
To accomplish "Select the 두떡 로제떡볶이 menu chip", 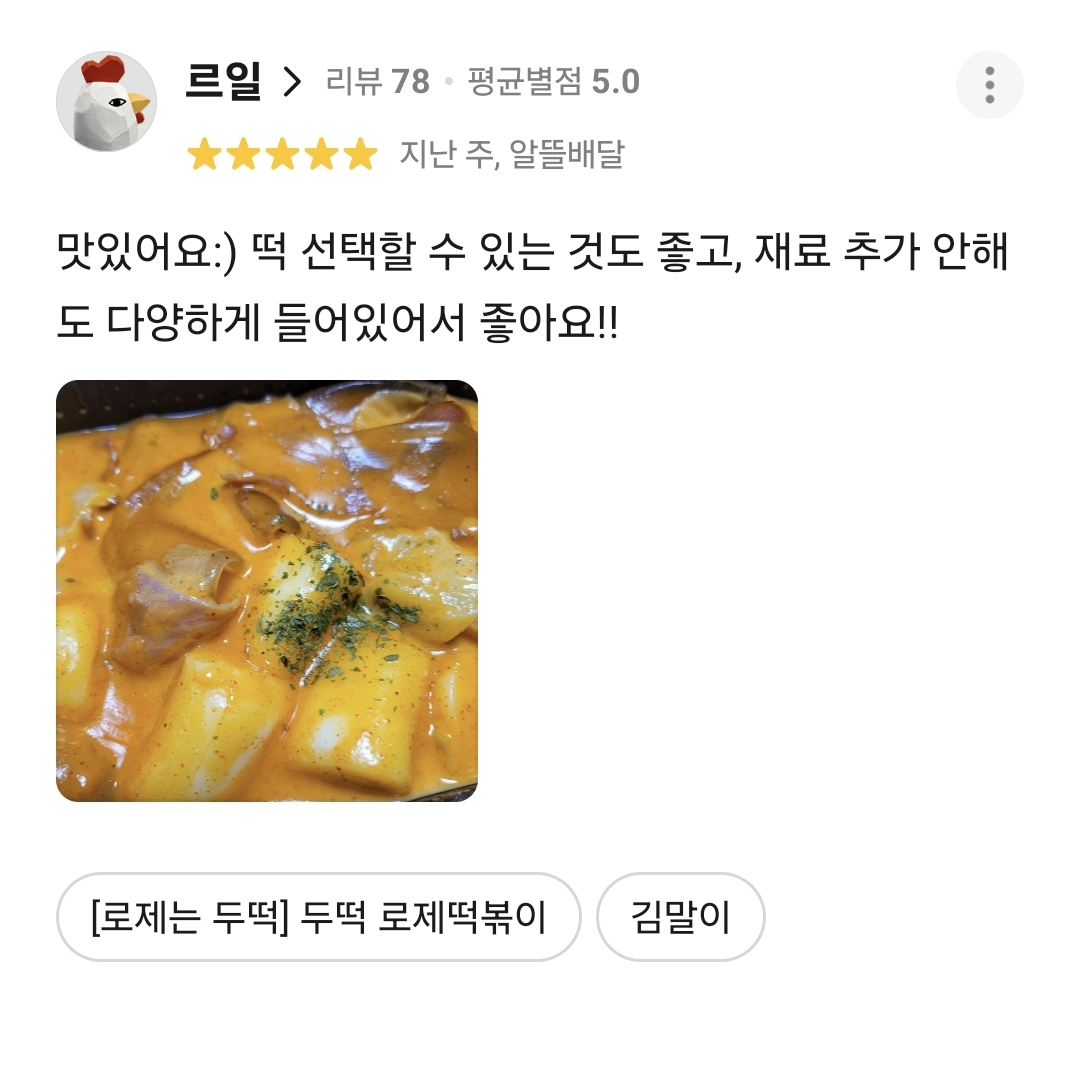I will point(319,917).
